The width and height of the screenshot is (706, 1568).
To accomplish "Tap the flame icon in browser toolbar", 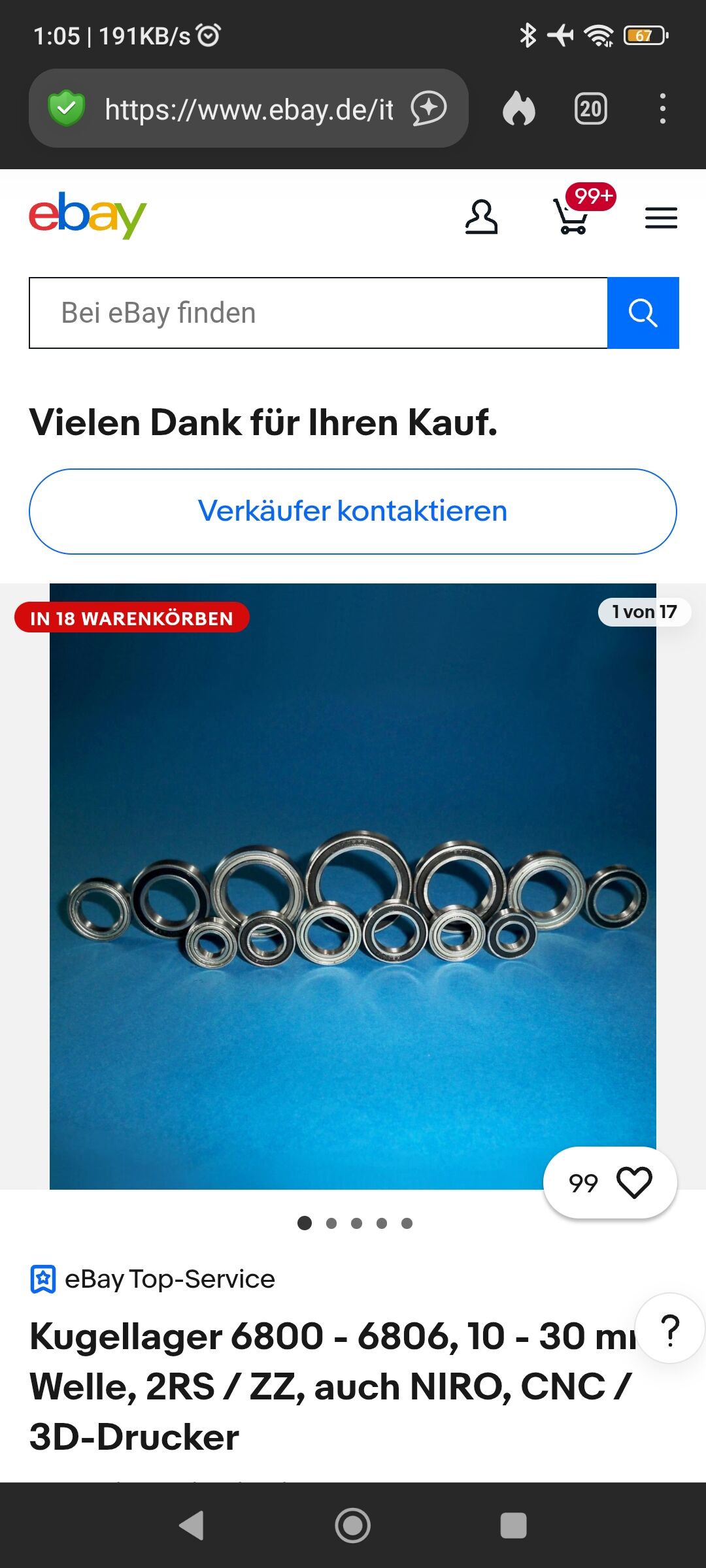I will point(518,108).
